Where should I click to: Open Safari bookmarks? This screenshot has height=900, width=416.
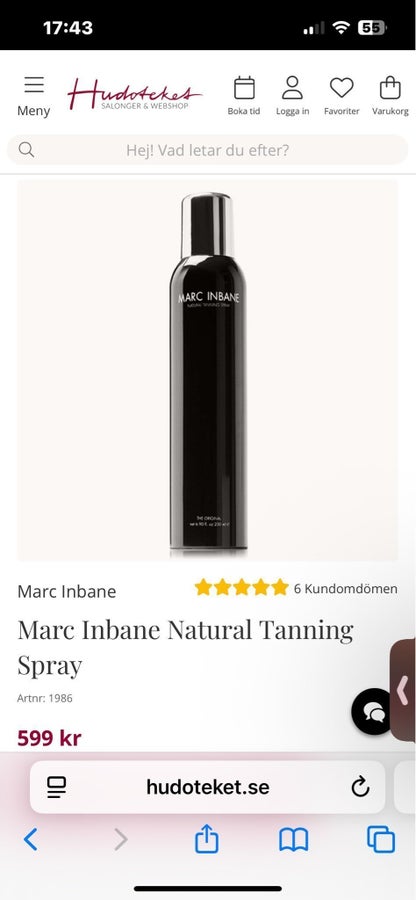click(x=294, y=840)
